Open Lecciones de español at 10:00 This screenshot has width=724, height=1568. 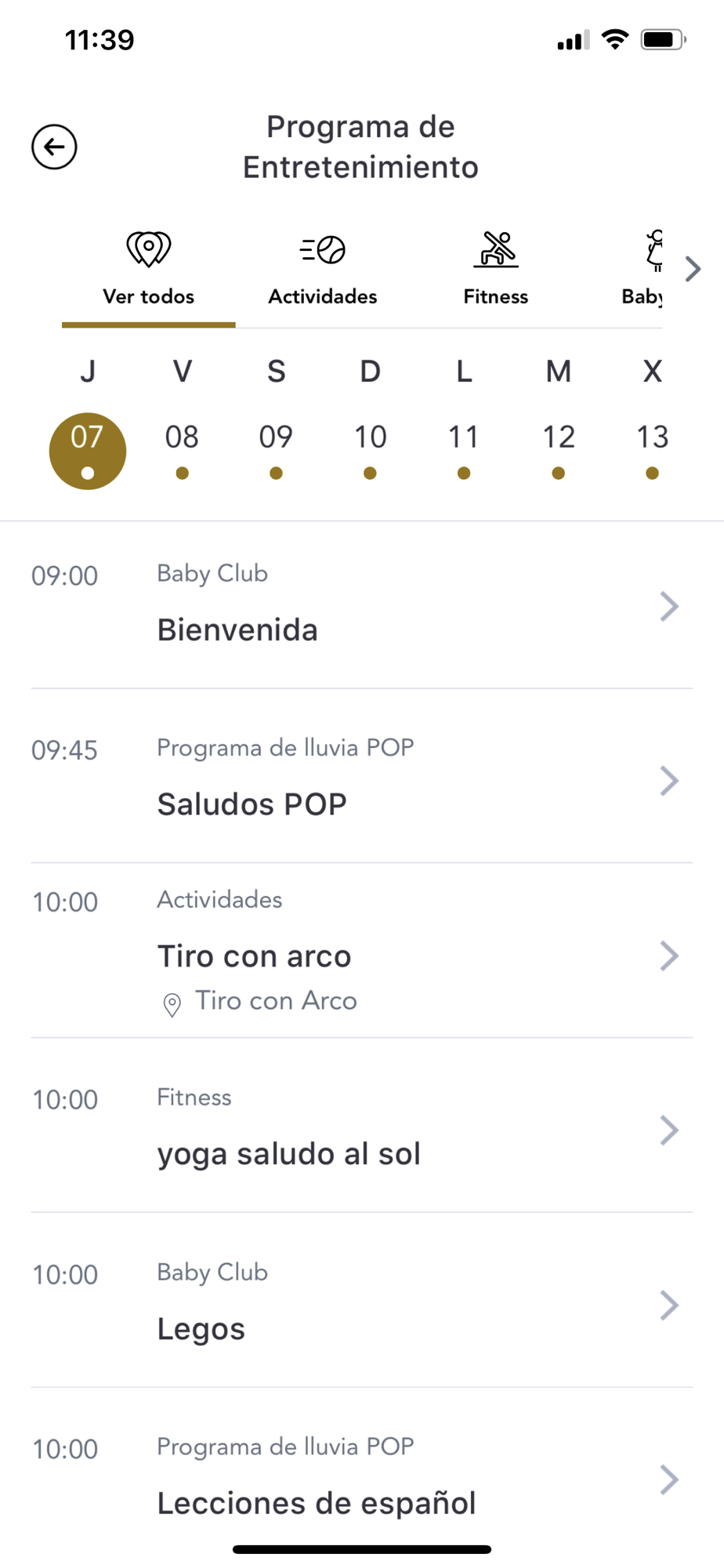[x=360, y=1479]
